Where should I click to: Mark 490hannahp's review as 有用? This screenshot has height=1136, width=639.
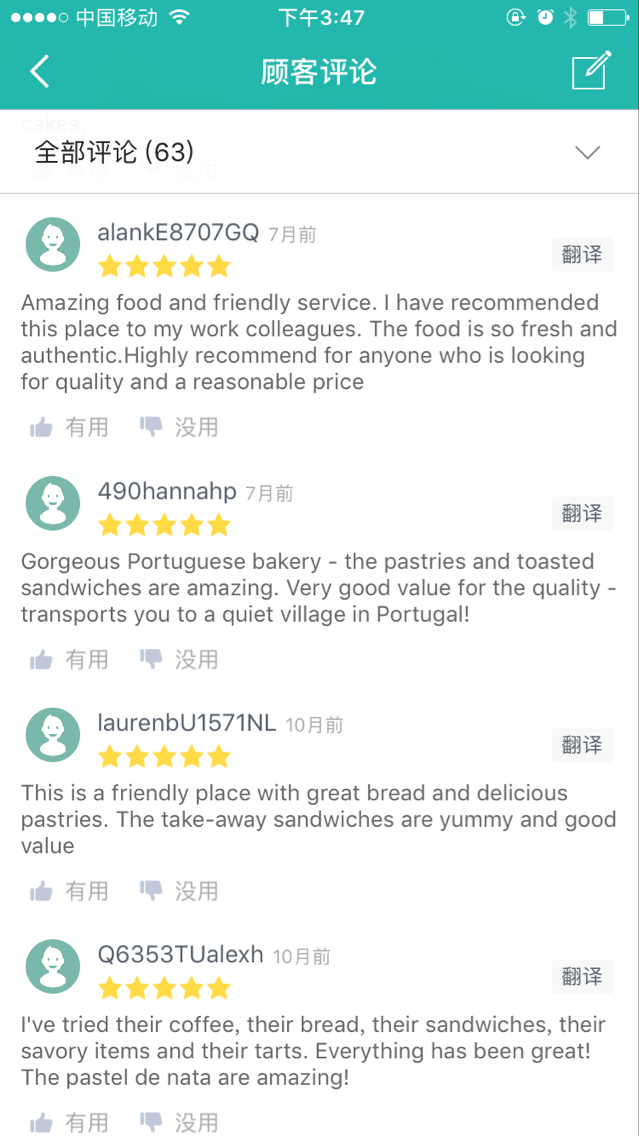tap(69, 660)
